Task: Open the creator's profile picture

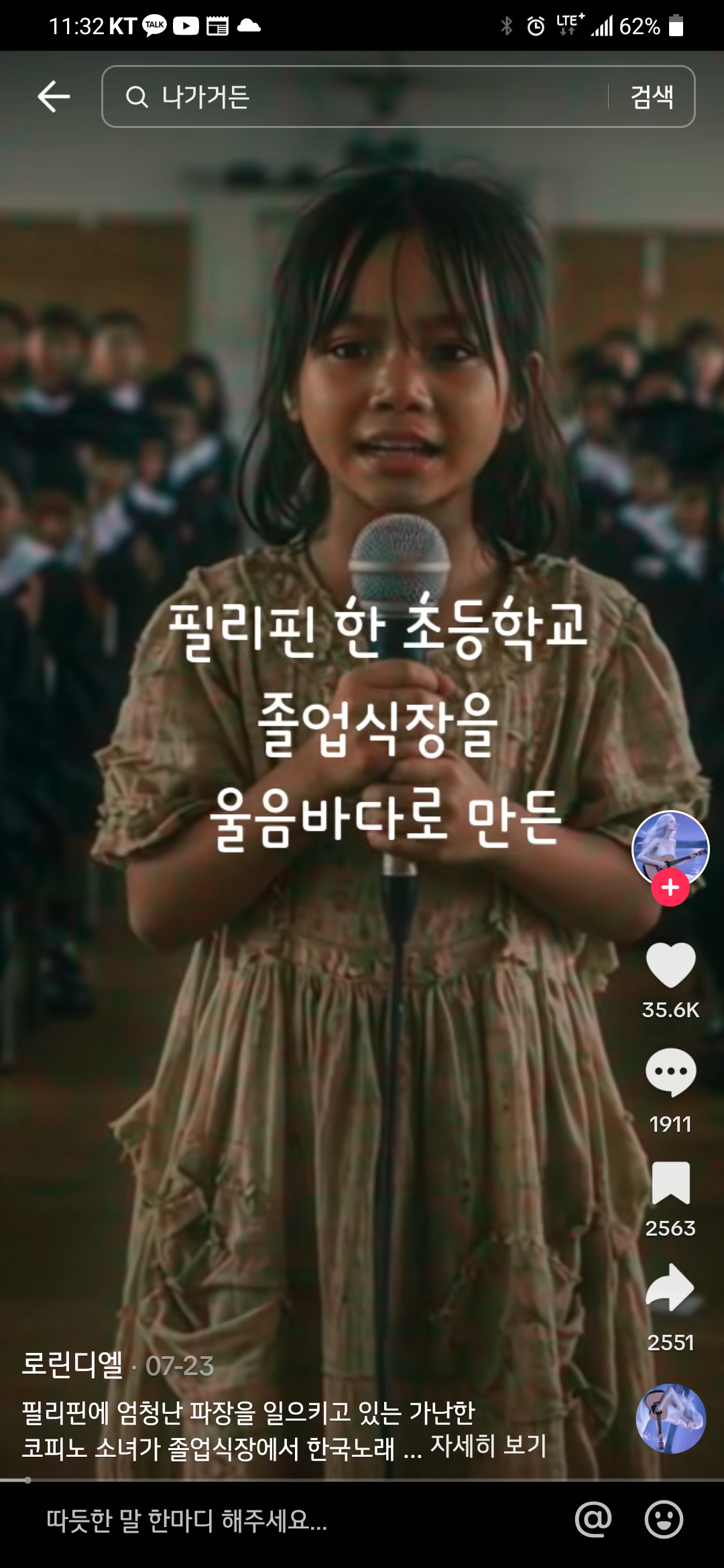Action: click(670, 848)
